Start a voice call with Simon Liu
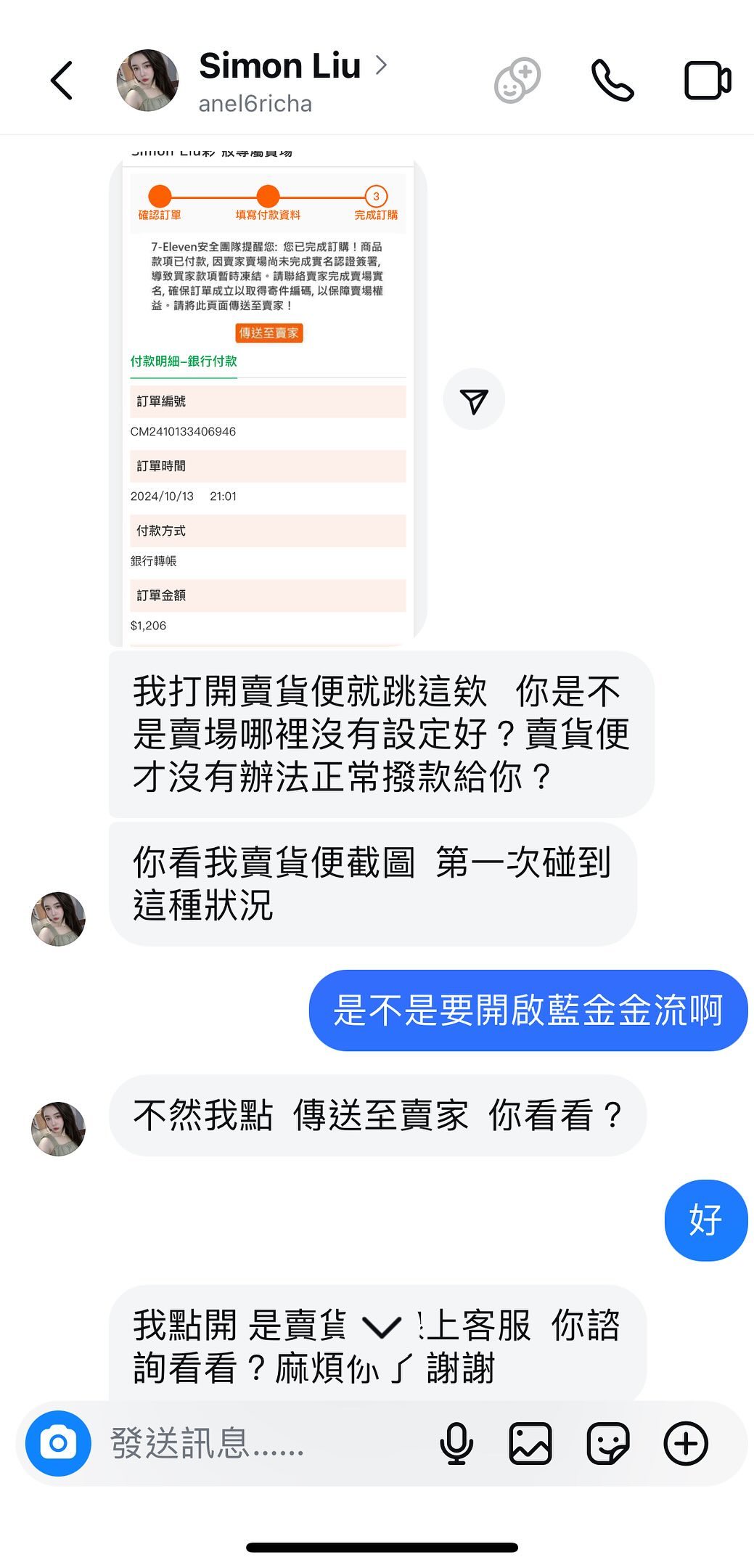The width and height of the screenshot is (754, 1568). pyautogui.click(x=612, y=81)
